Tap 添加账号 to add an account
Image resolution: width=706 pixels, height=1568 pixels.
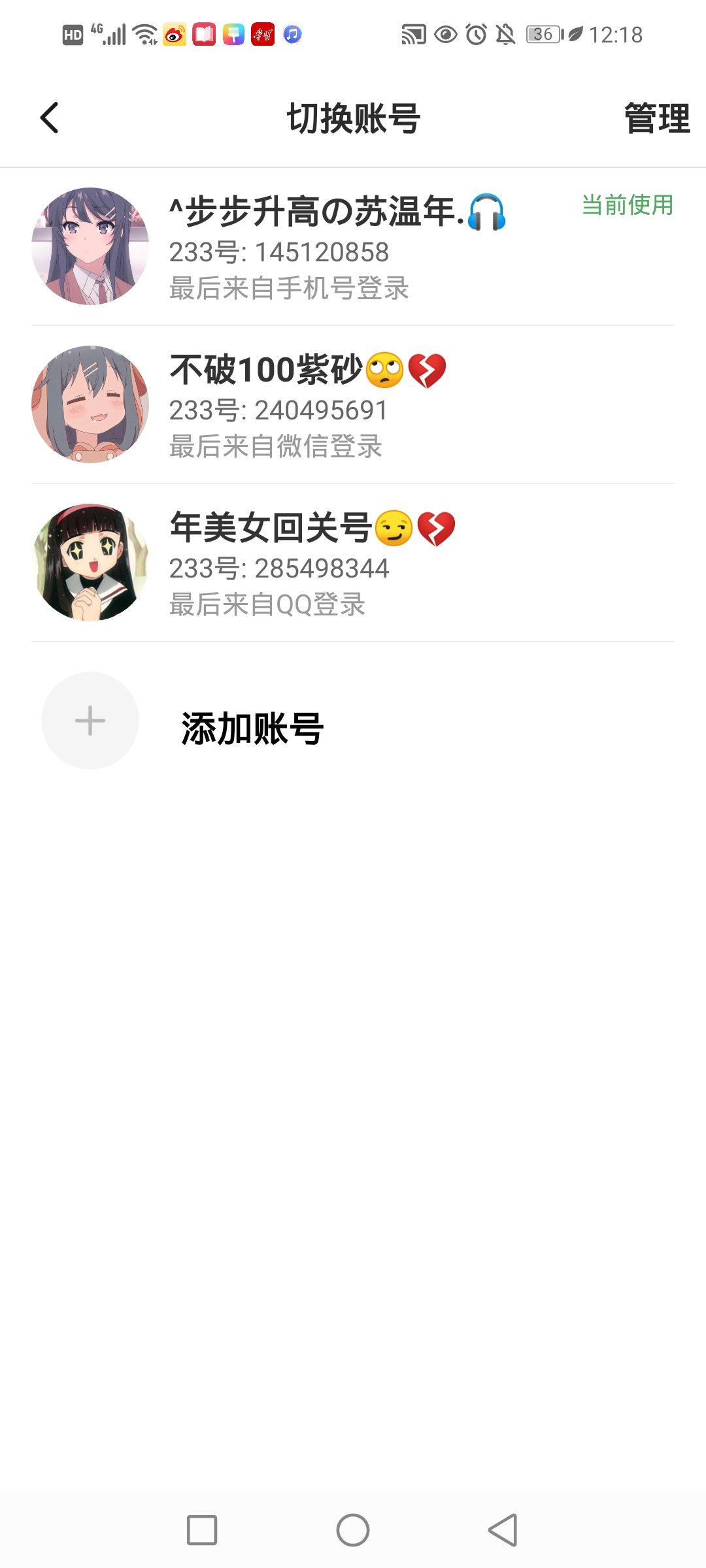click(x=252, y=728)
